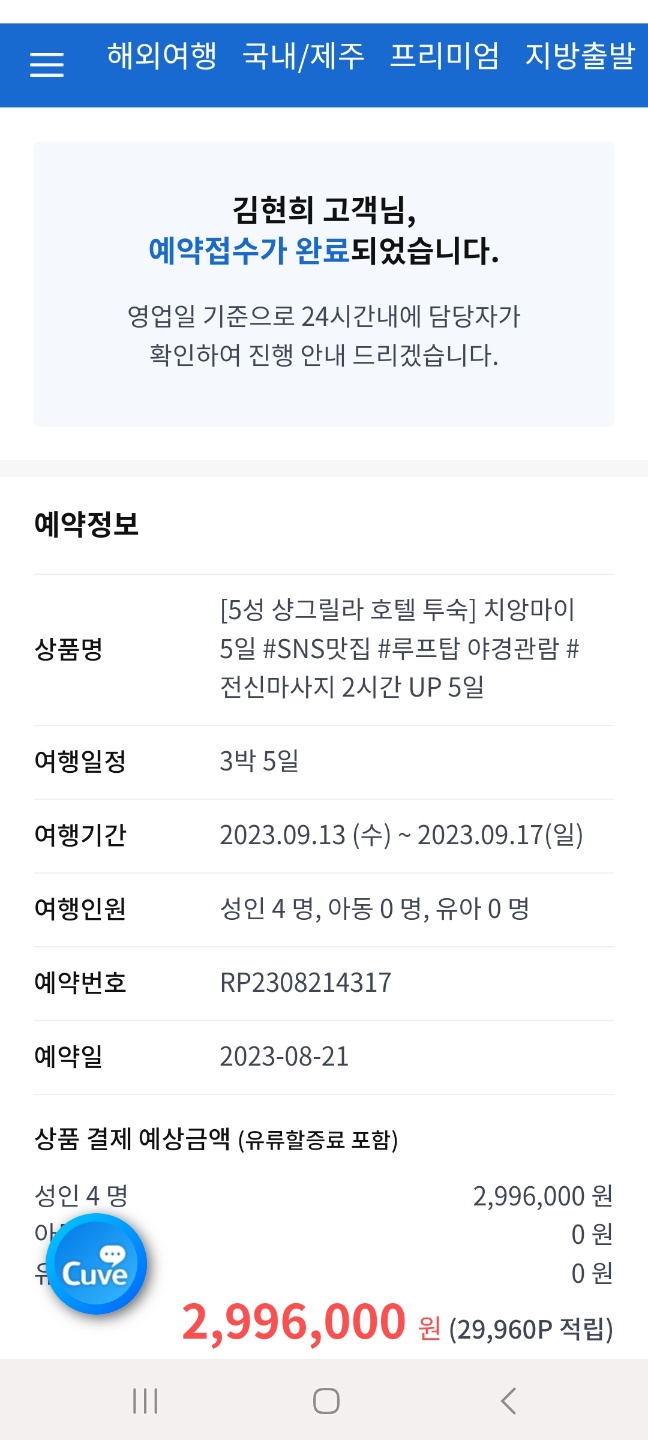Switch to the 해외여행 tab

pos(162,56)
